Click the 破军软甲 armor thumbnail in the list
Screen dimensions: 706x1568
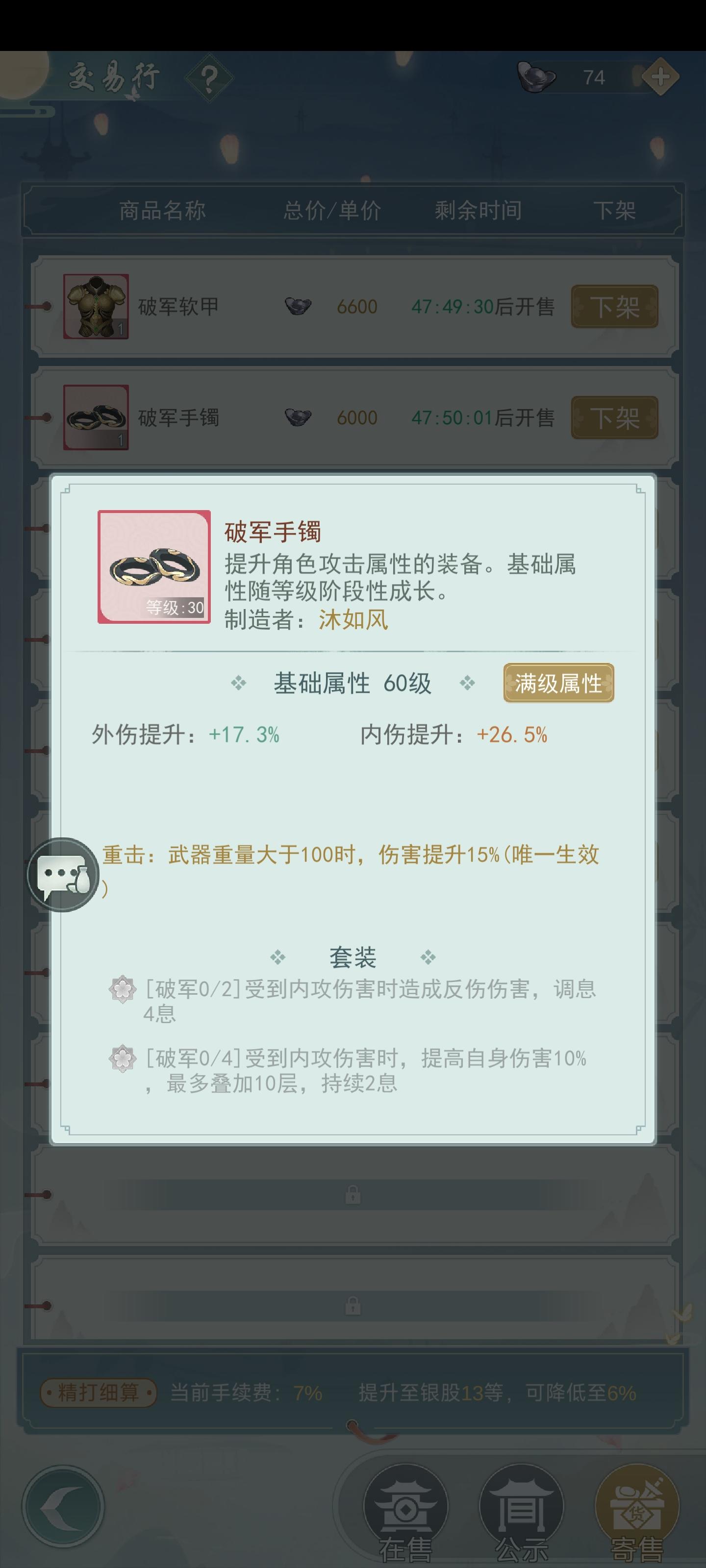pyautogui.click(x=95, y=306)
